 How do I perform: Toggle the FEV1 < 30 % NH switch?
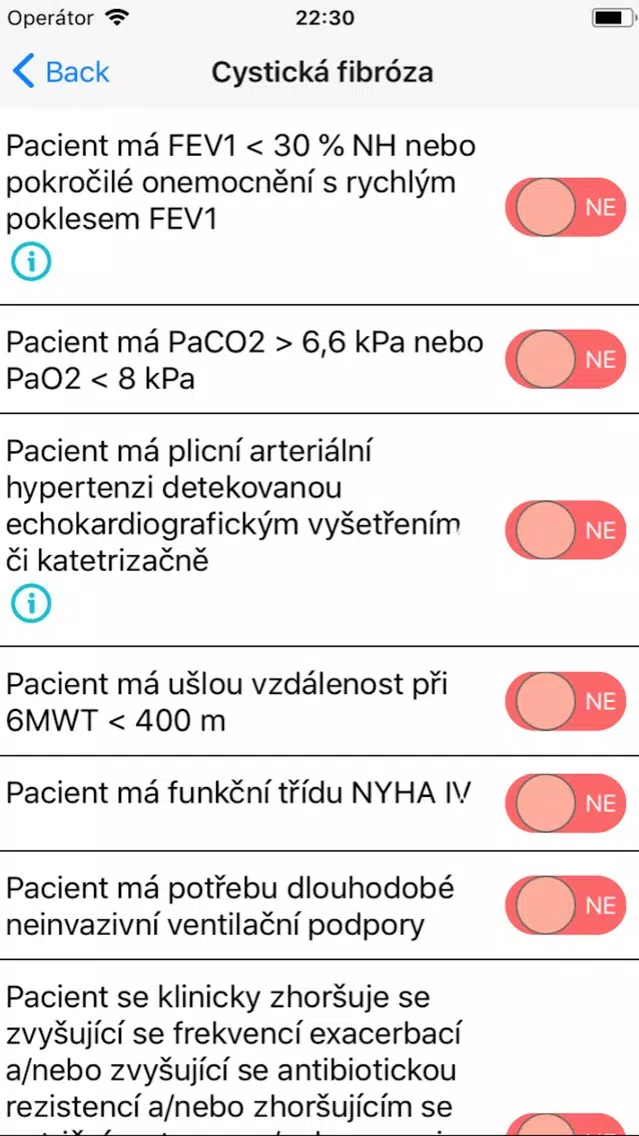tap(565, 207)
